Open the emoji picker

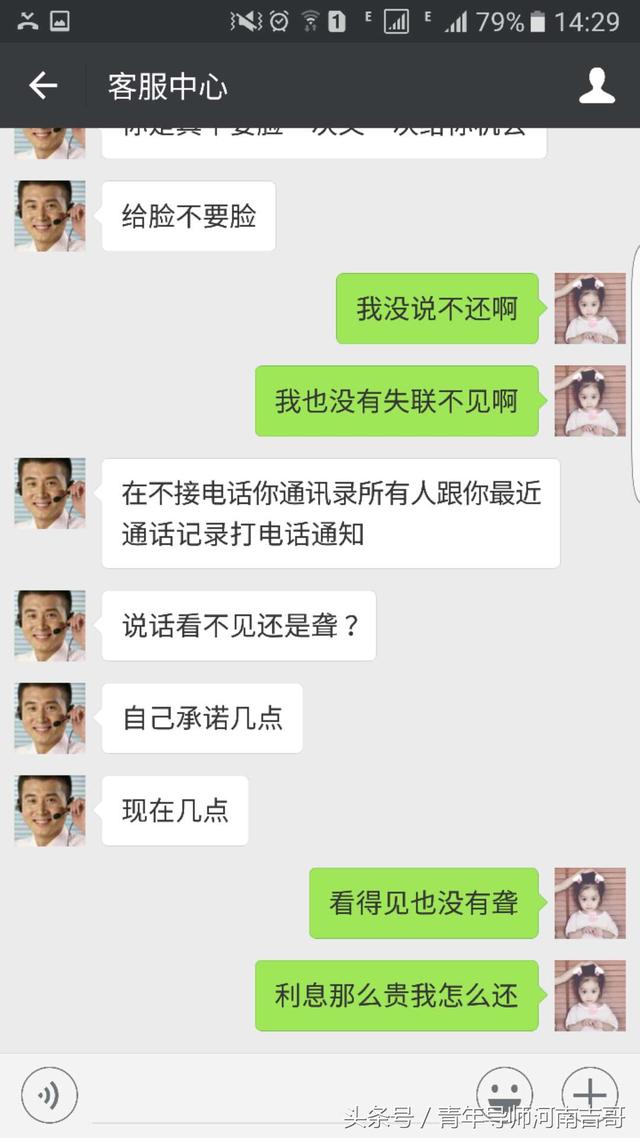[503, 1093]
